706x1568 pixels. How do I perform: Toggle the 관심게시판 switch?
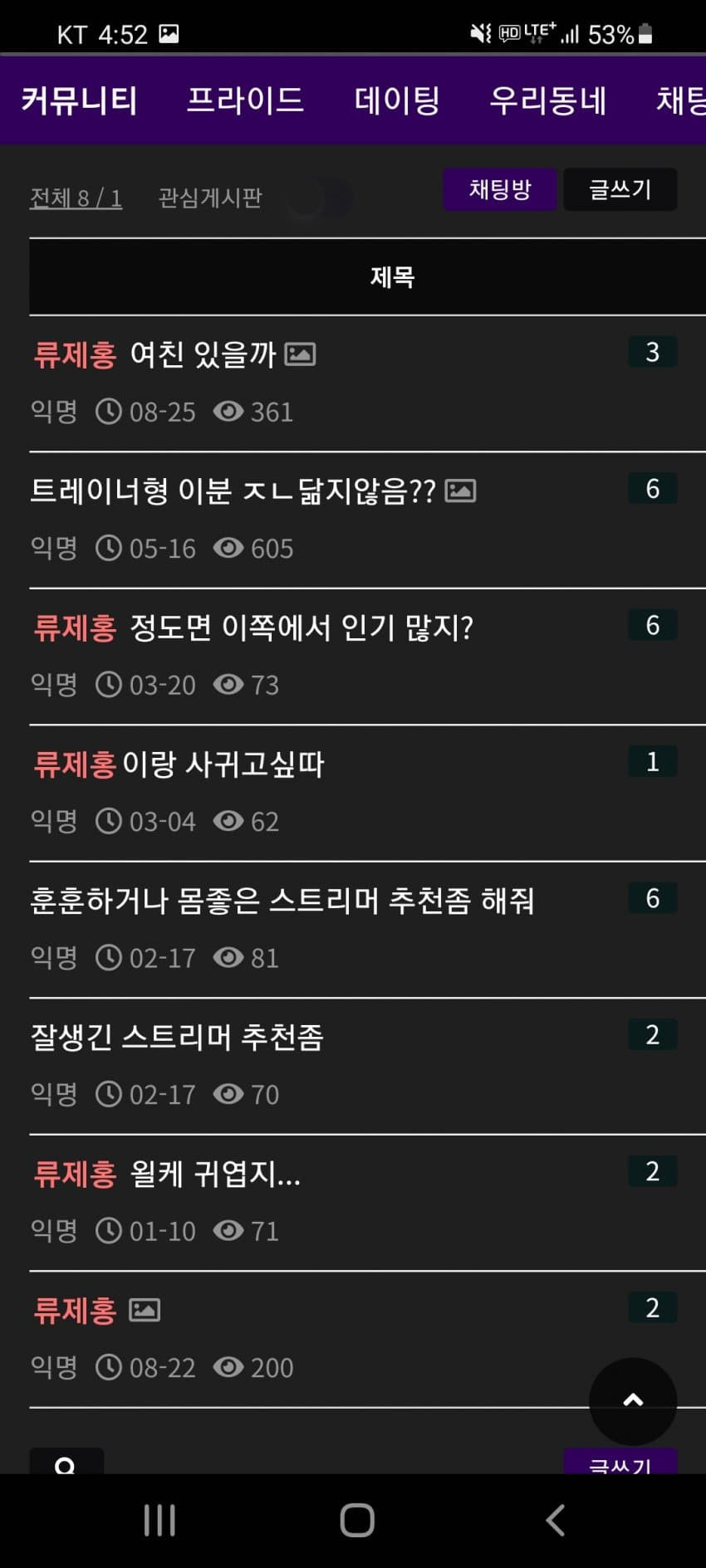[x=320, y=198]
